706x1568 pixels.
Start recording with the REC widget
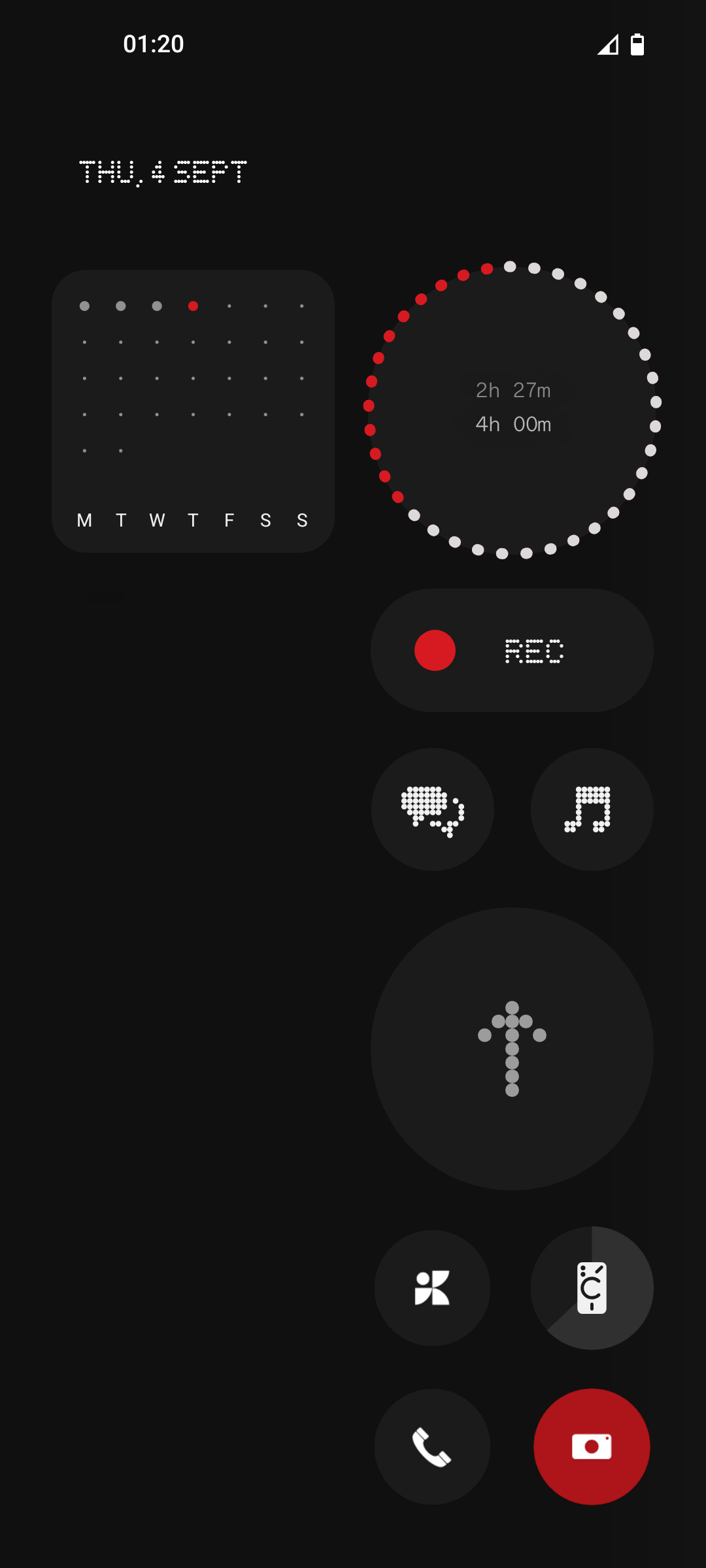[512, 650]
